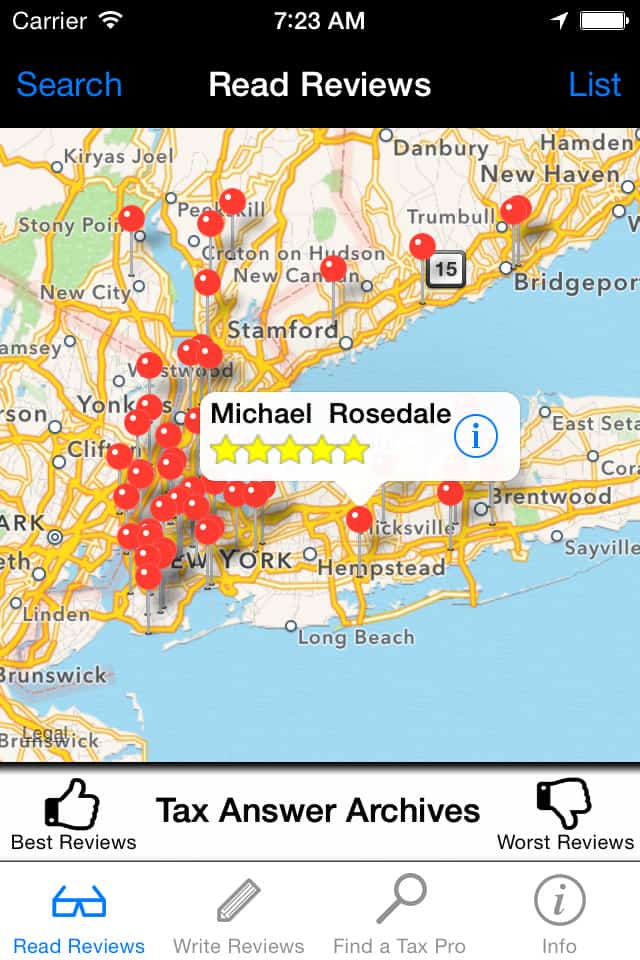The width and height of the screenshot is (640, 960).
Task: Open info for Michael Rosedale
Action: click(x=475, y=435)
